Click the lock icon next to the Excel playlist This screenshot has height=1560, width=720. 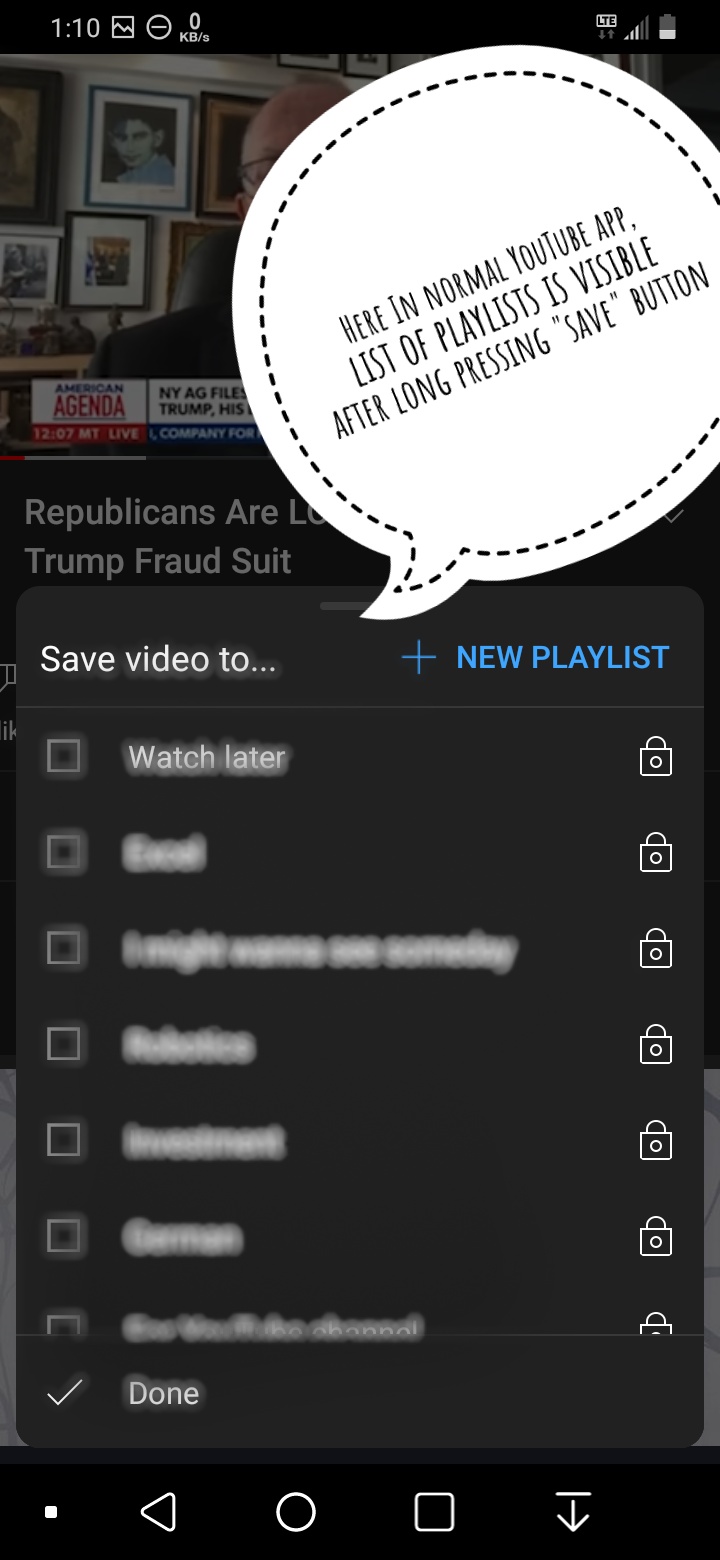[655, 853]
